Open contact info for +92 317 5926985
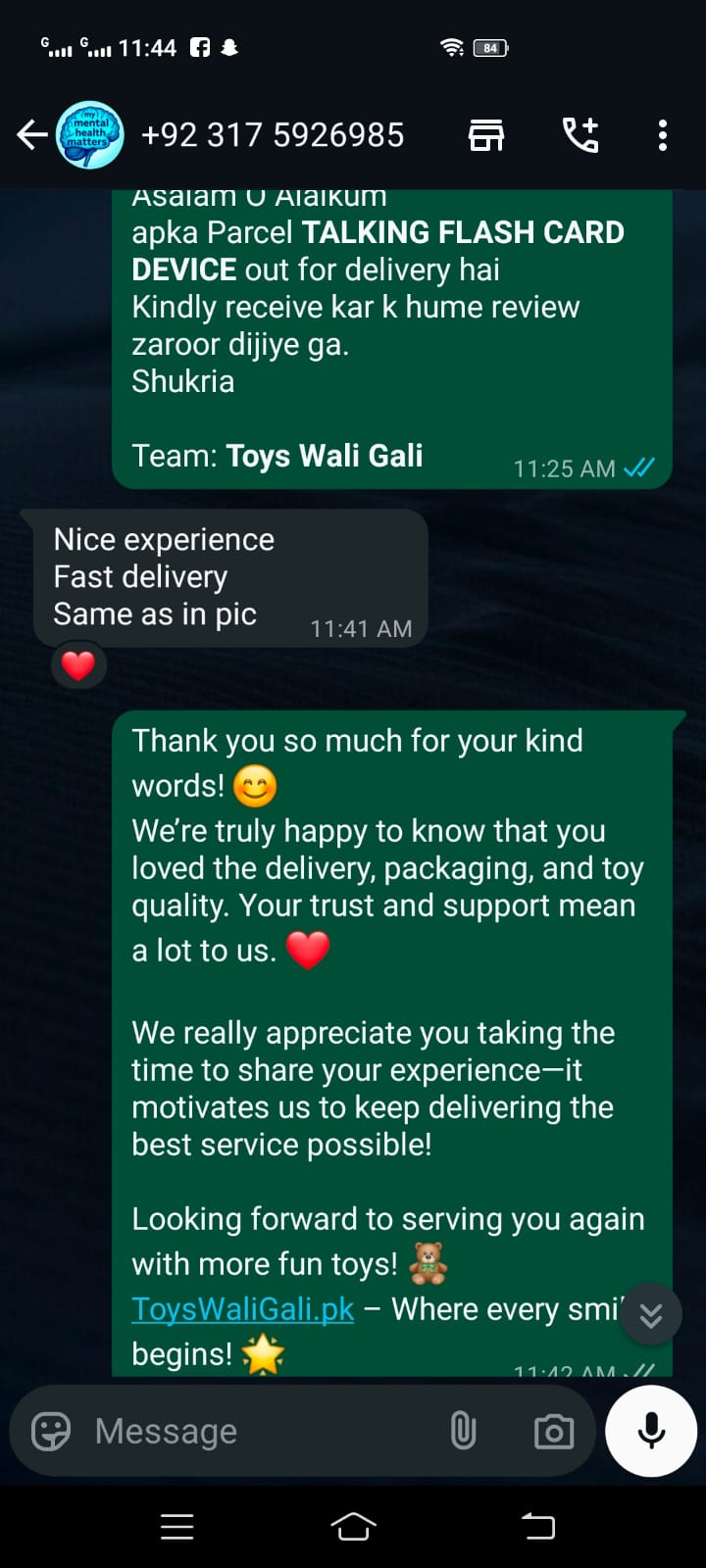The width and height of the screenshot is (706, 1568). 273,135
